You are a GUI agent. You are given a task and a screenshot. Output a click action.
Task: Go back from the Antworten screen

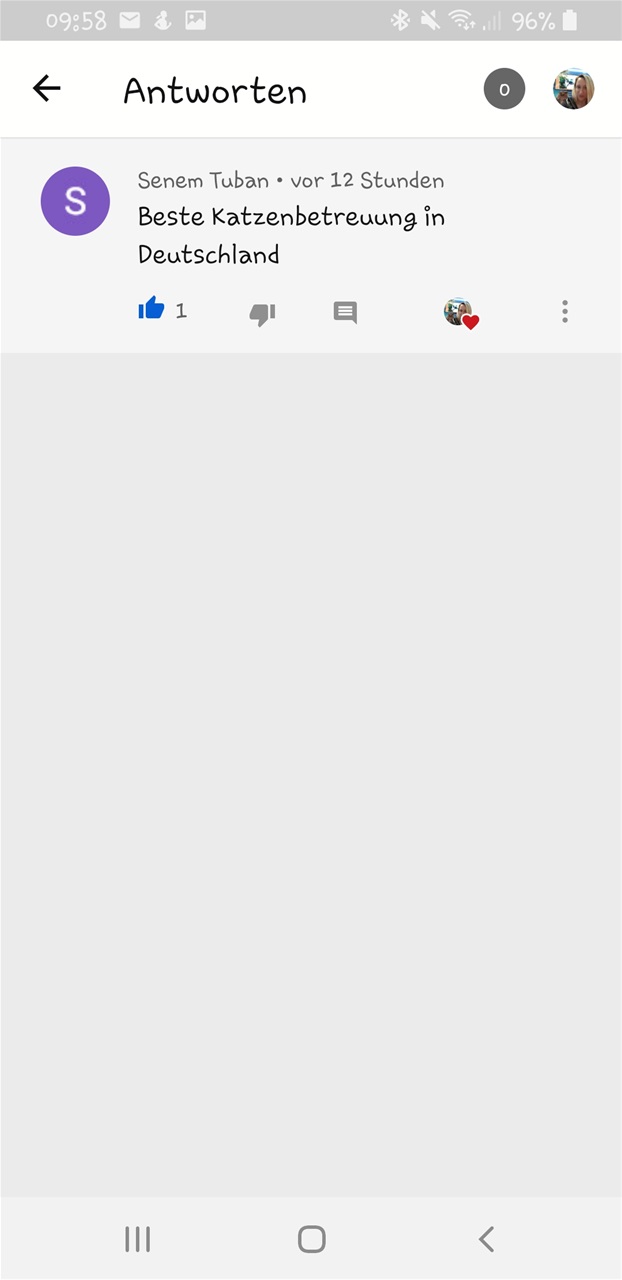coord(47,89)
